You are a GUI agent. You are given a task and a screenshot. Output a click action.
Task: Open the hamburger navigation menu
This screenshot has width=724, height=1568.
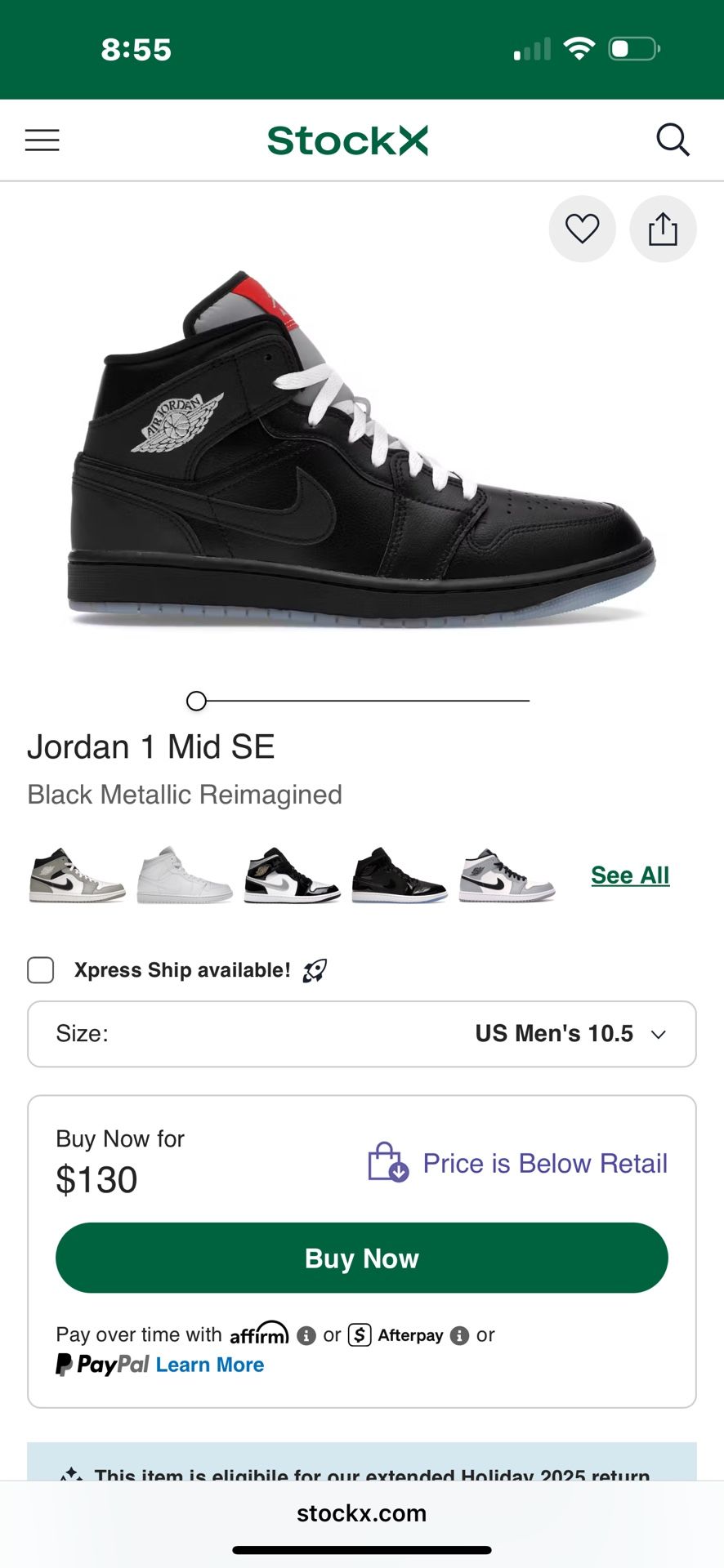(x=42, y=140)
